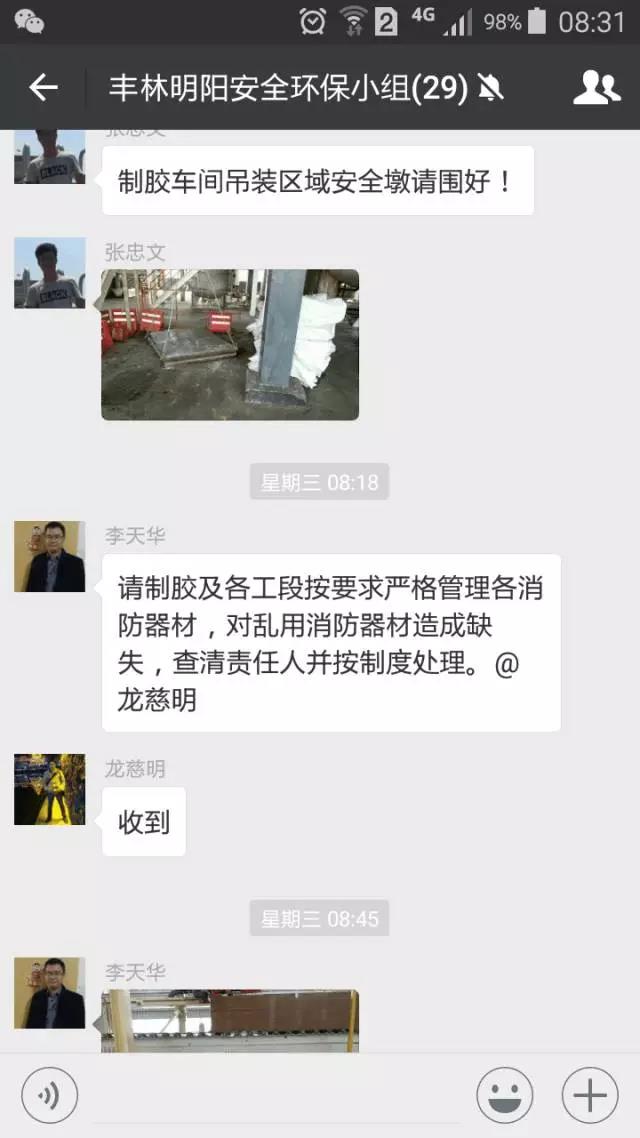Switch to voice message input
640x1138 pixels.
pyautogui.click(x=49, y=1096)
